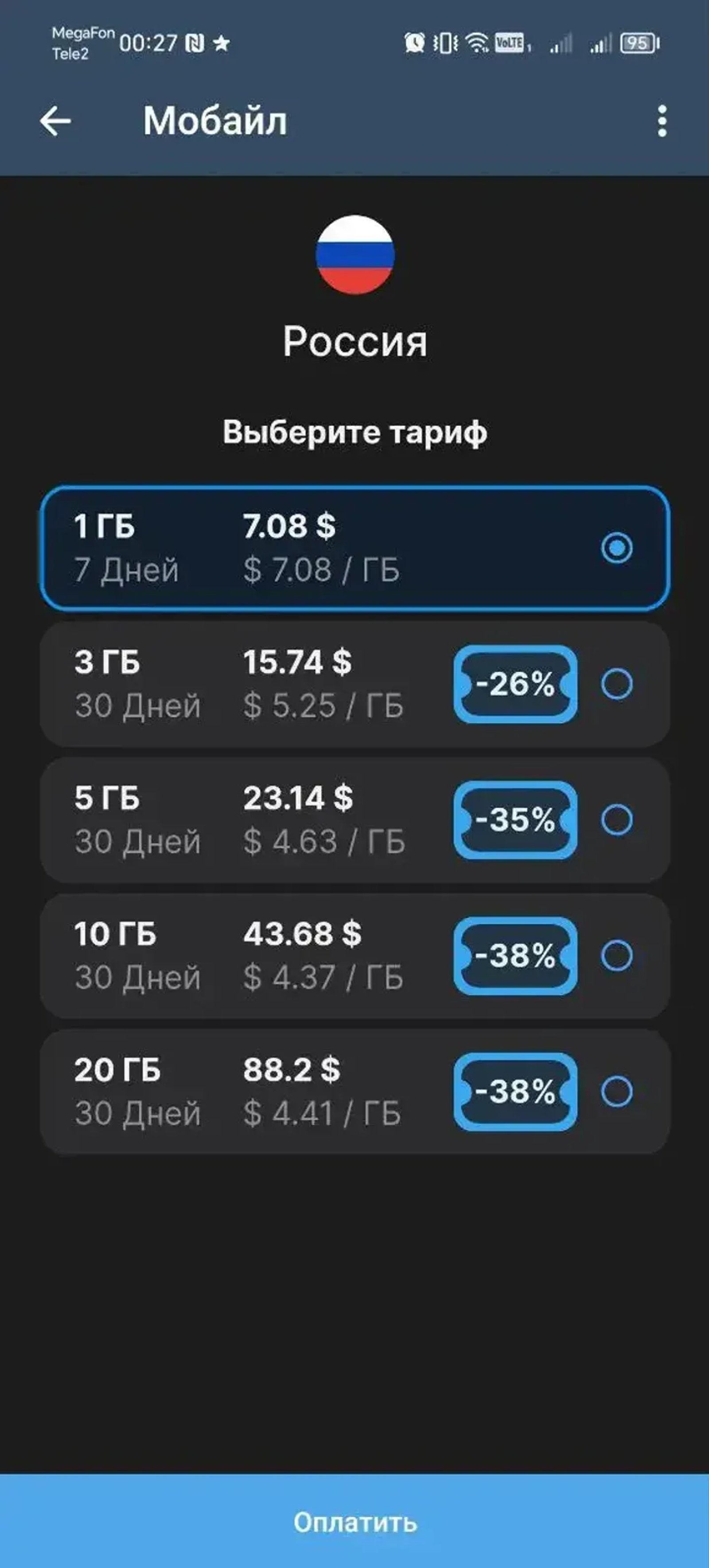Tap the -35% discount badge on 5 ГБ plan

point(514,820)
